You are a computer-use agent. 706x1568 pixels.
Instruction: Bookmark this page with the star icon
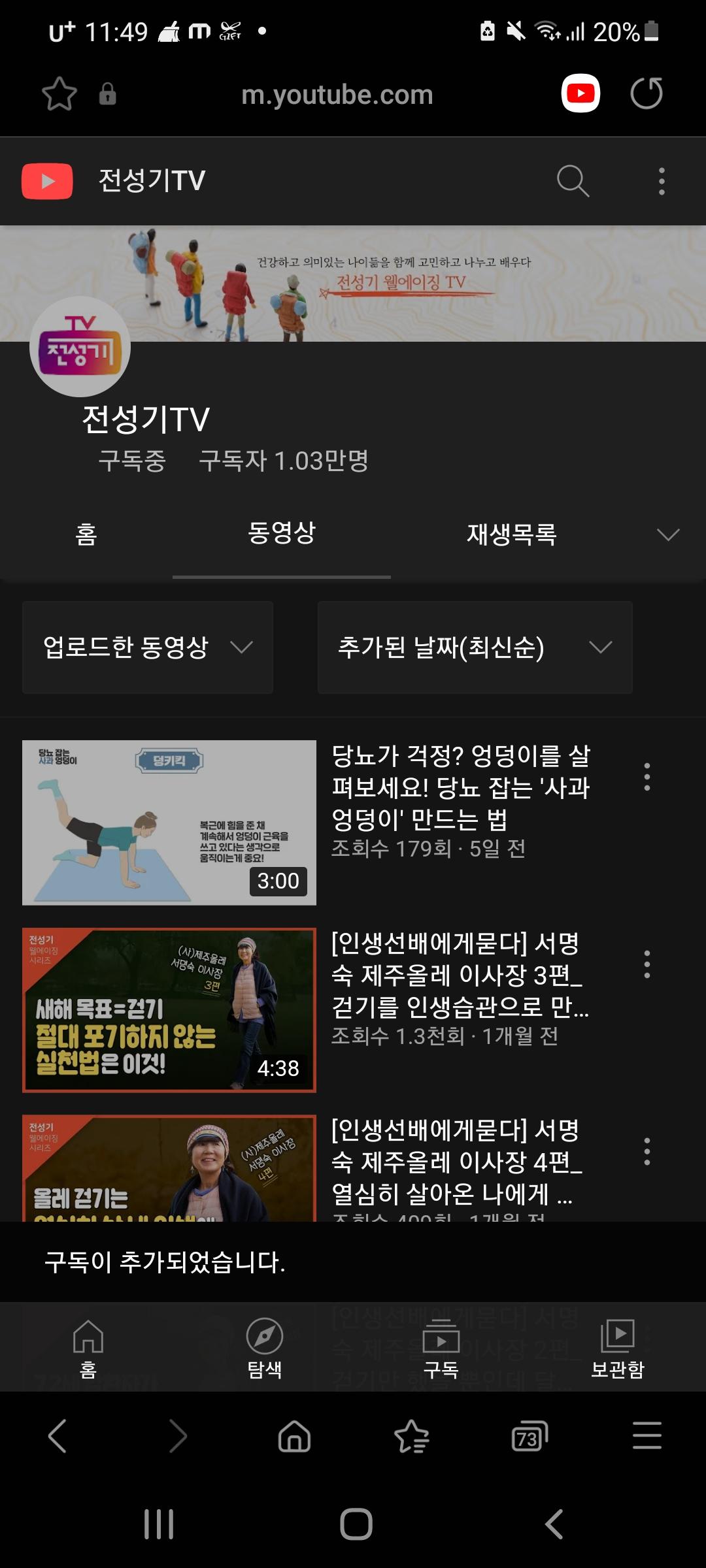tap(59, 94)
